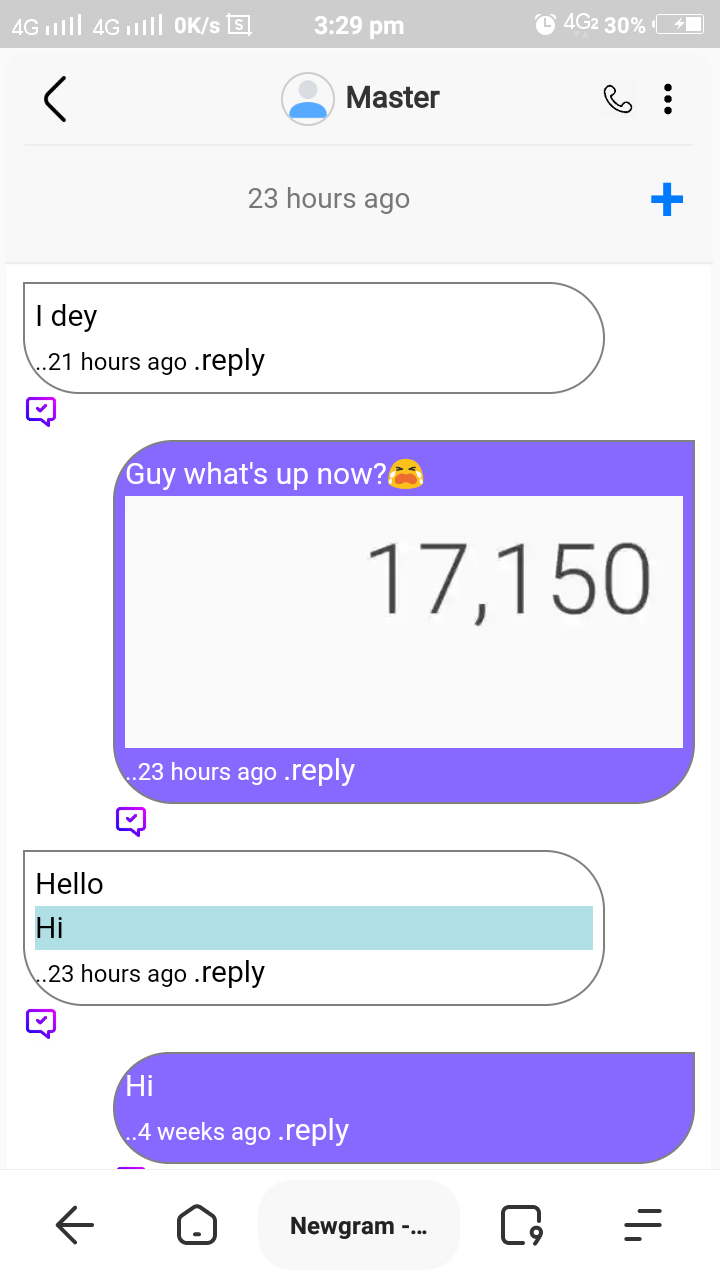
Task: Reply to the "I dey" message
Action: tap(230, 360)
